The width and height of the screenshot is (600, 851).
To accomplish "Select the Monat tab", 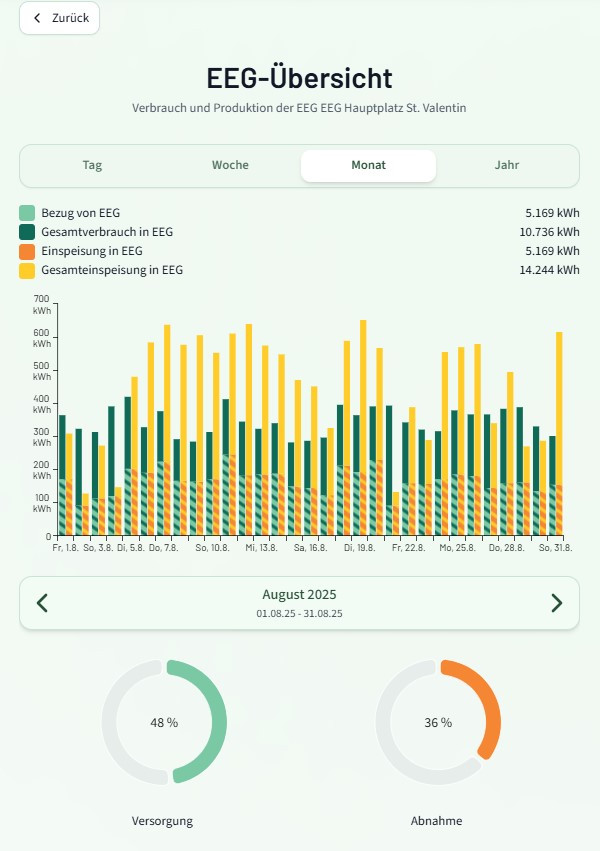I will (x=368, y=165).
